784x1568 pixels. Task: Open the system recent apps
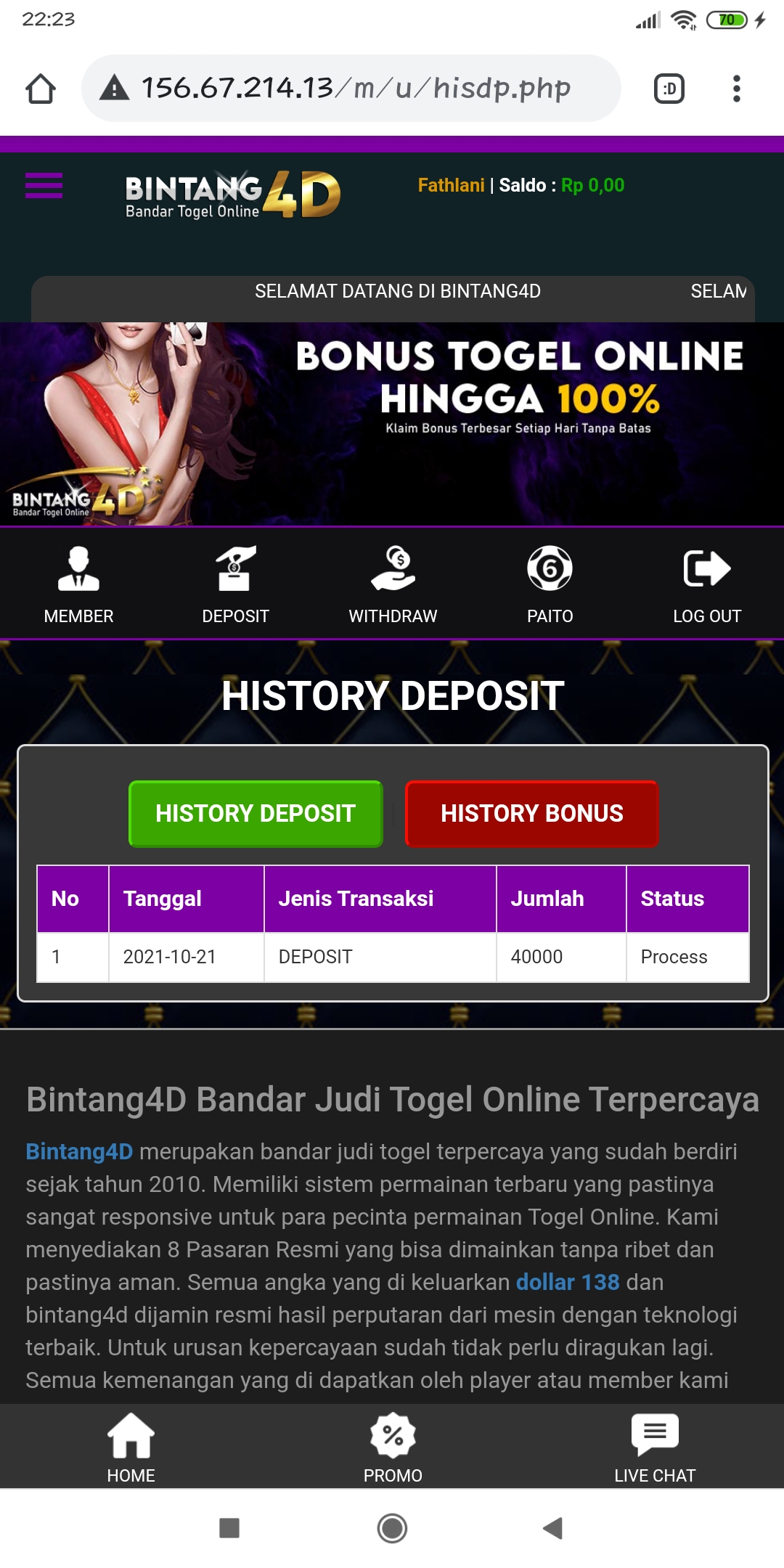[229, 1528]
